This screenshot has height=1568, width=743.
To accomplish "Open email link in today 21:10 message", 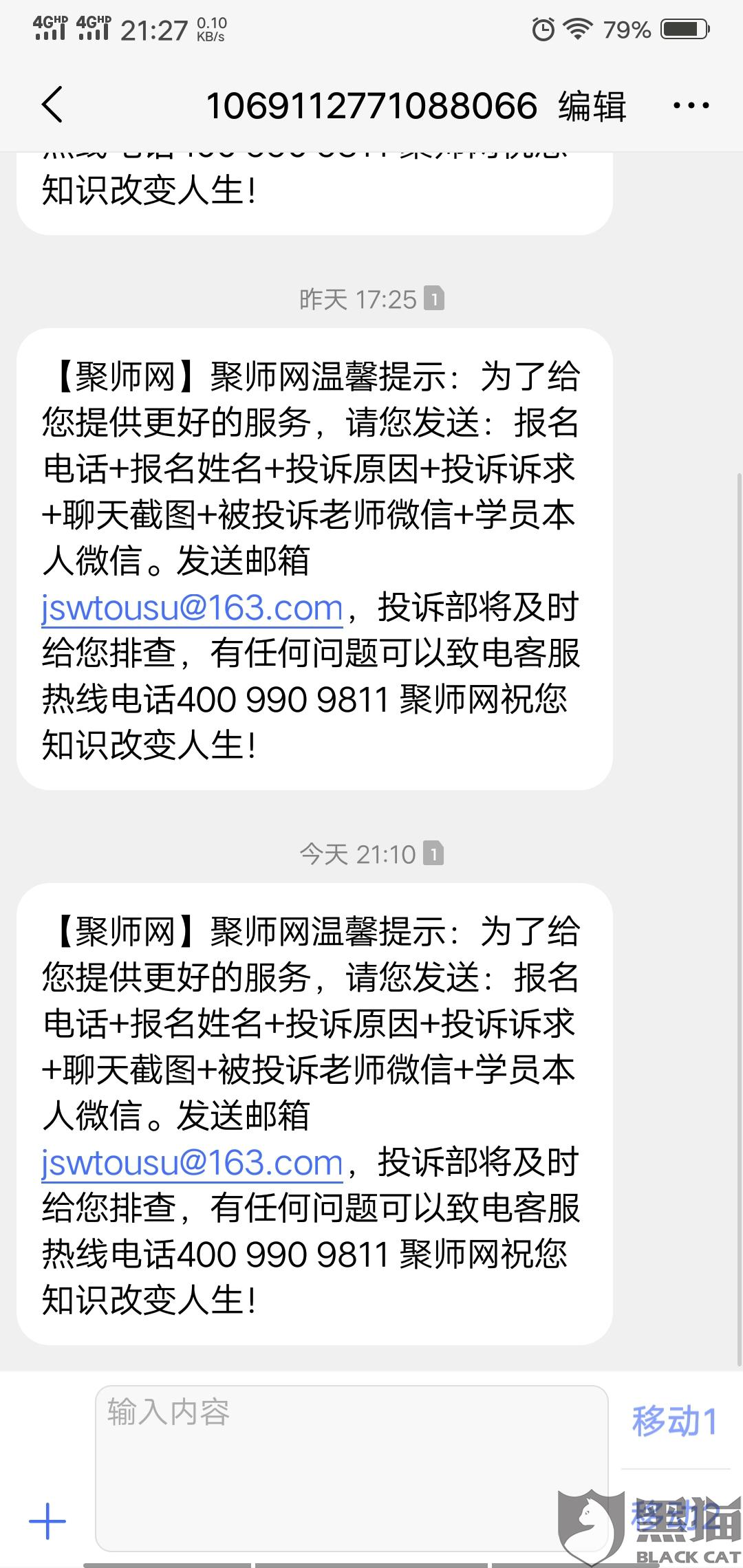I will [192, 1164].
